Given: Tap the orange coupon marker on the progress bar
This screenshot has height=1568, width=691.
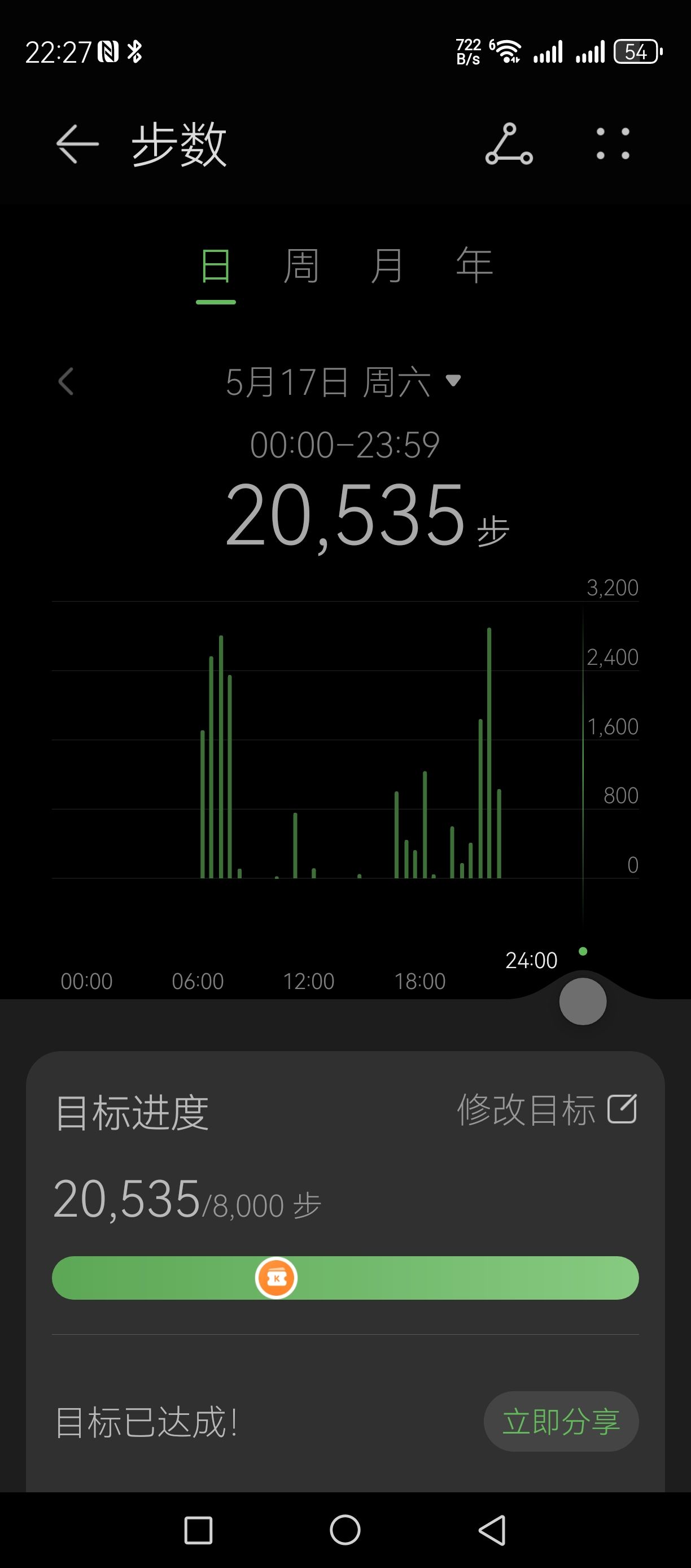Looking at the screenshot, I should (276, 1278).
